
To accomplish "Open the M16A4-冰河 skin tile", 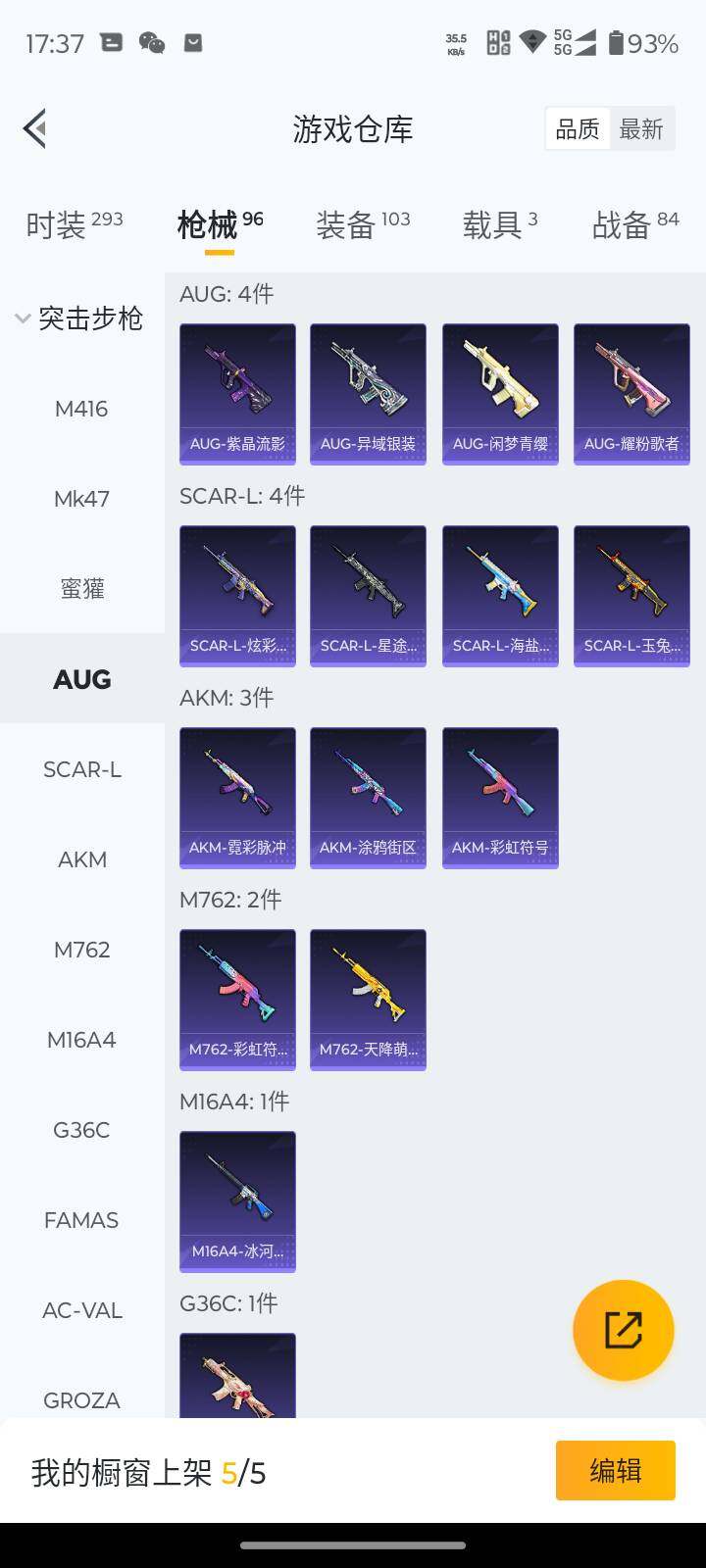I will pos(237,1201).
